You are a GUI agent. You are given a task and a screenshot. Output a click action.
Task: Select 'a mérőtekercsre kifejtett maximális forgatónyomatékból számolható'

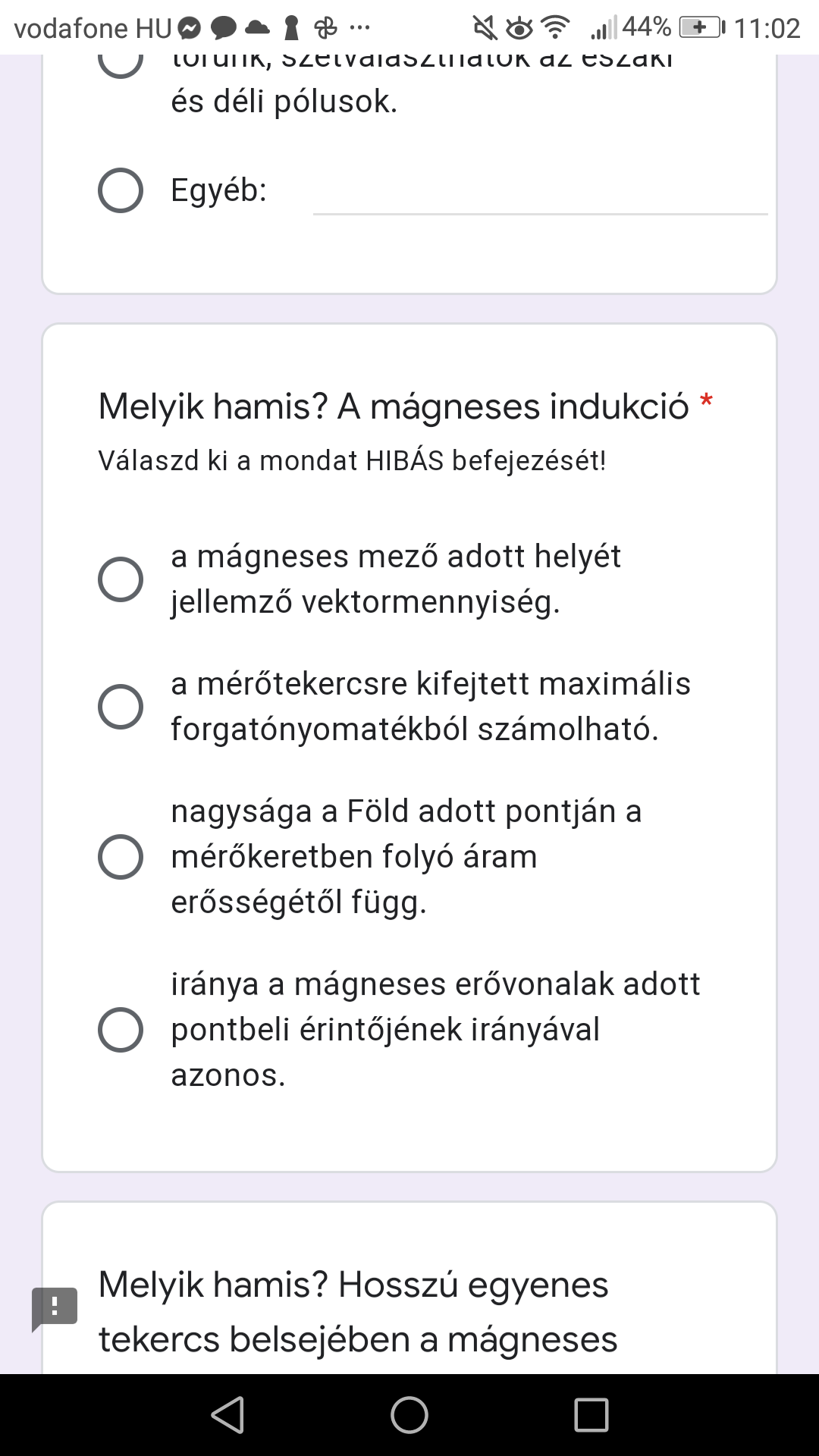click(x=121, y=707)
